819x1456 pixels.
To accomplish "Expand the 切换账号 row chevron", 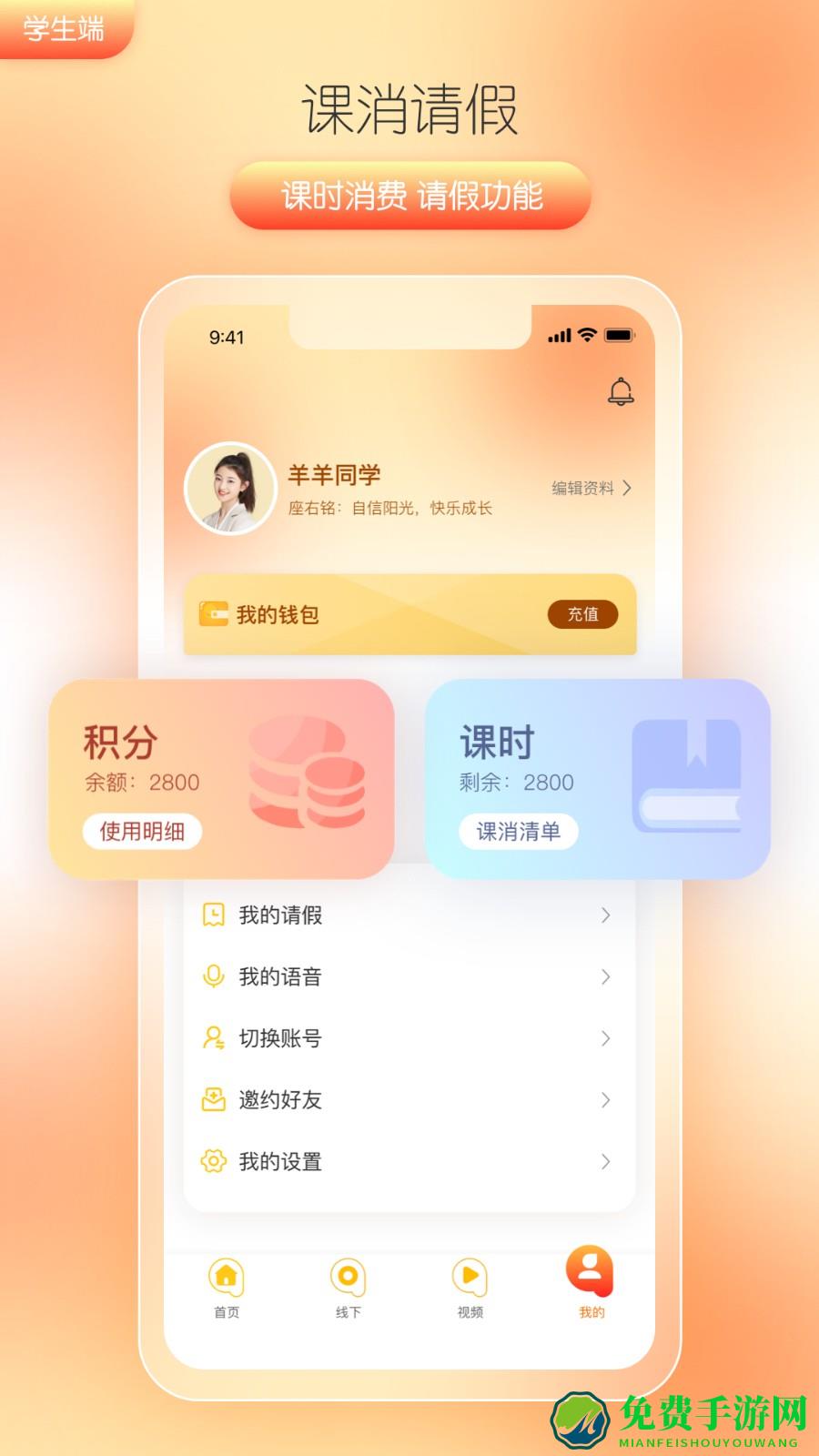I will click(x=607, y=1038).
